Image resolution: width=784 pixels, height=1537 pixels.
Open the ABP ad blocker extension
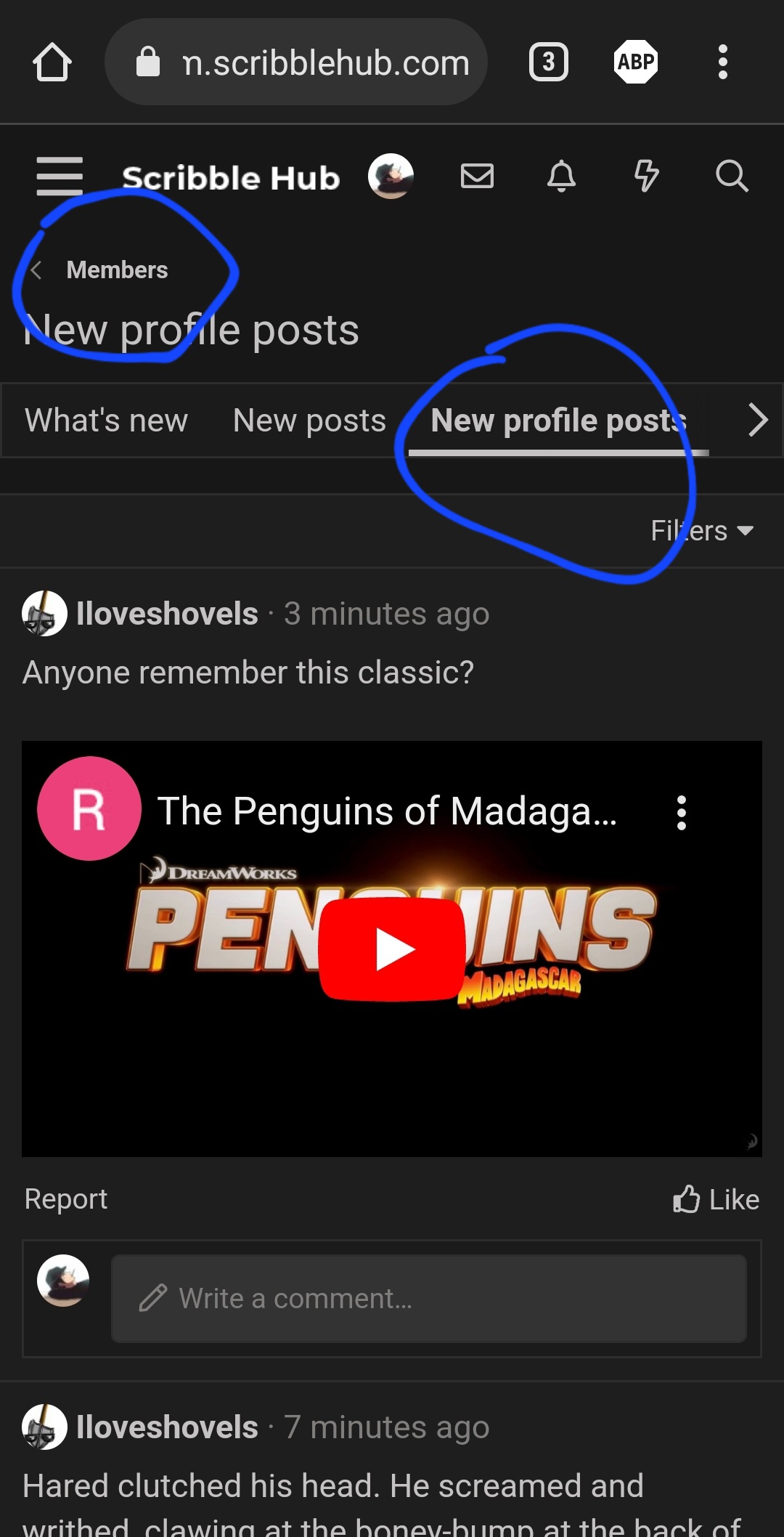[x=636, y=62]
